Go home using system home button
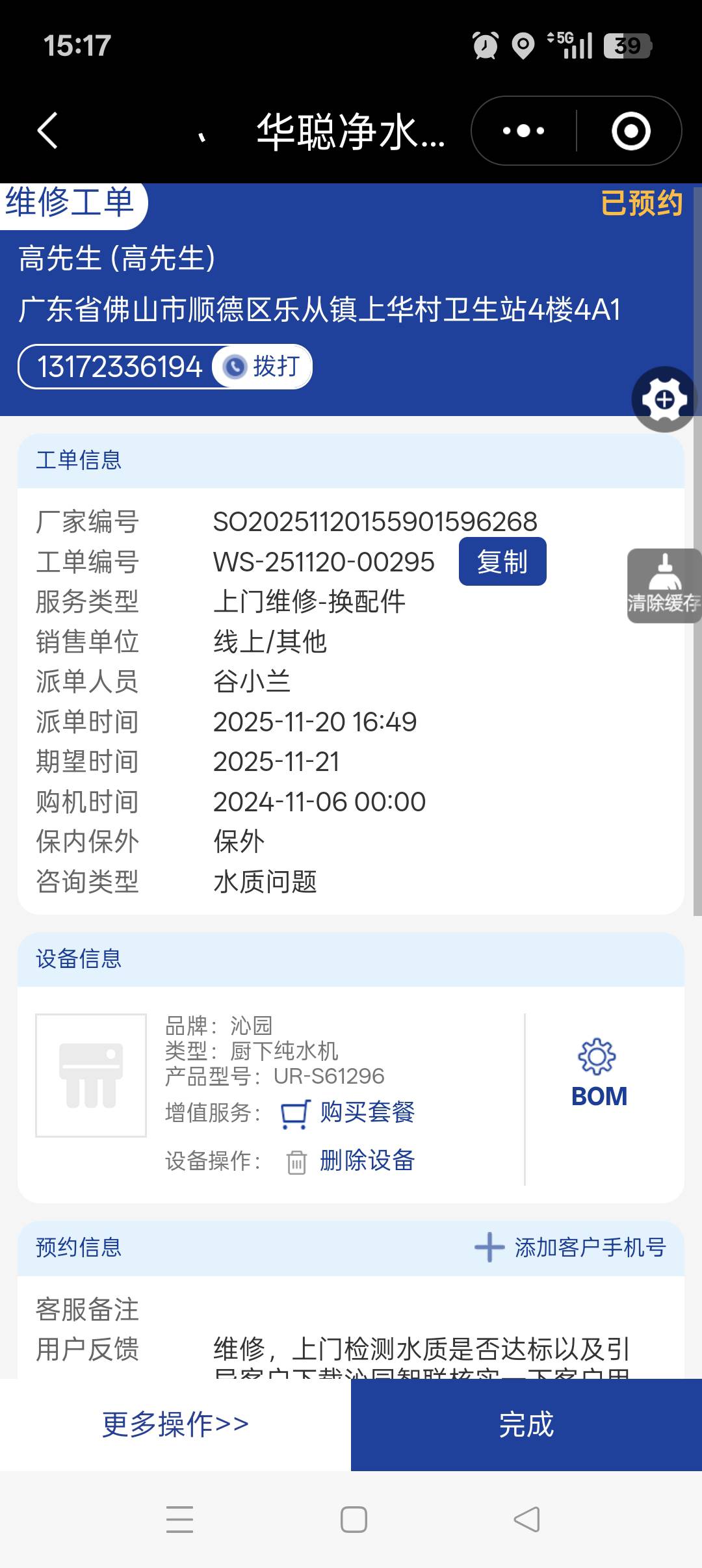Screen dimensions: 702x1568 point(354,1519)
